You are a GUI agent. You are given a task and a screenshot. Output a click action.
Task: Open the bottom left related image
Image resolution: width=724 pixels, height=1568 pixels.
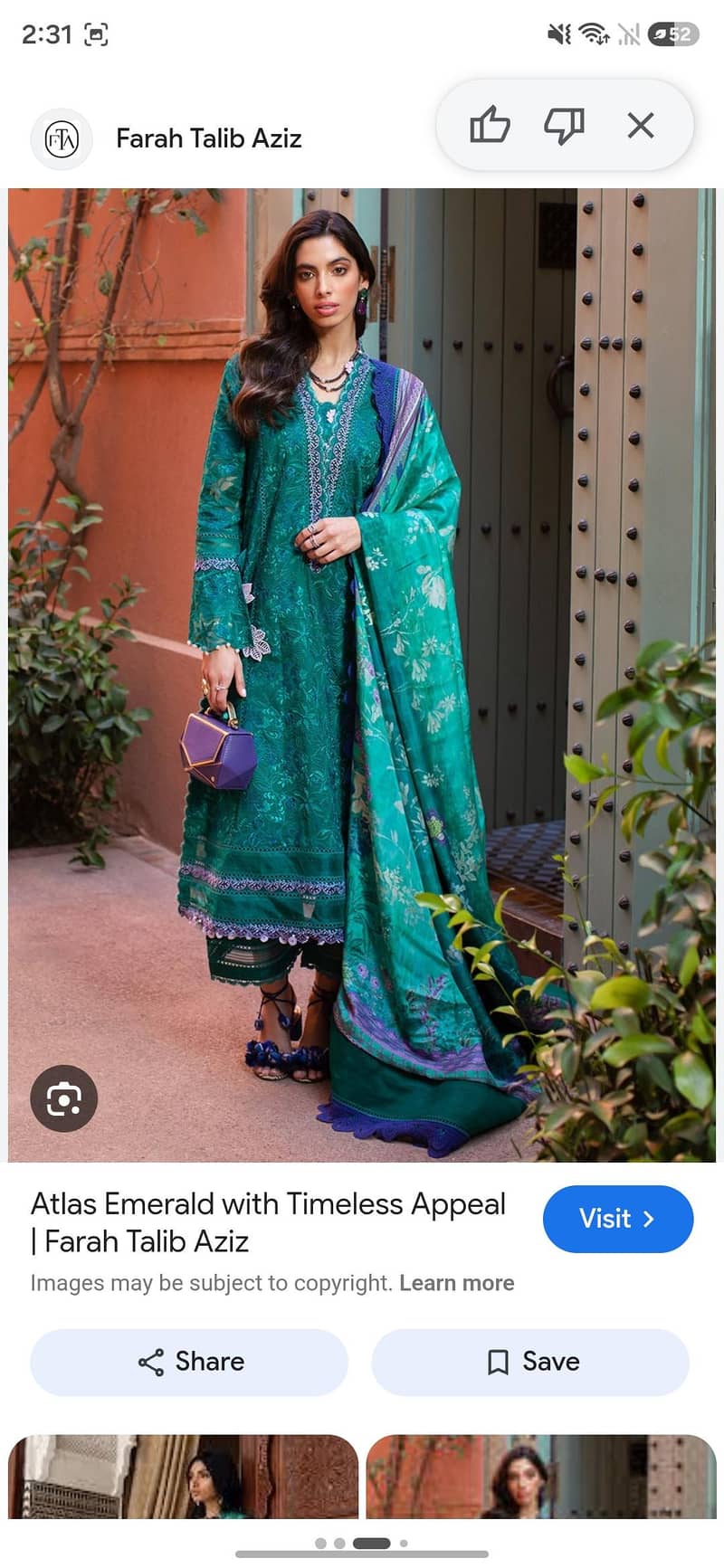click(183, 1476)
